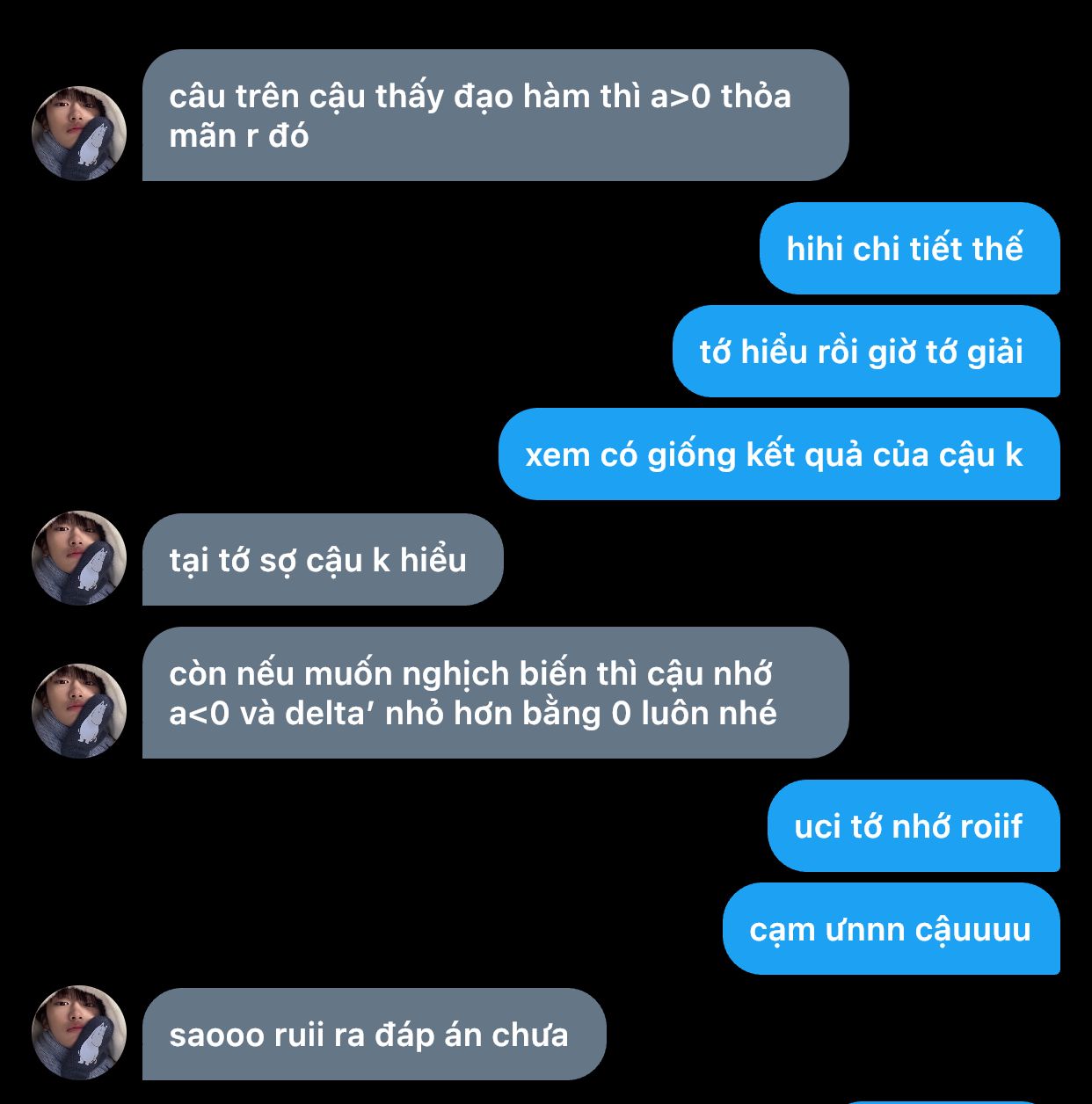Tap avatar beside 'còn nếu muốn nghịch biến' message
The height and width of the screenshot is (1104, 1092).
click(79, 711)
